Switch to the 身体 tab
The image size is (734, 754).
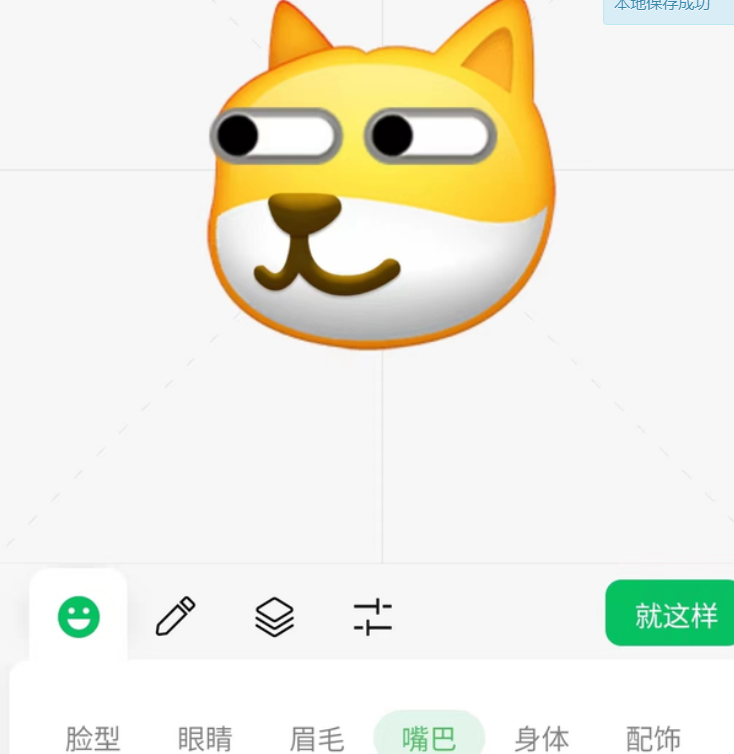pos(541,738)
